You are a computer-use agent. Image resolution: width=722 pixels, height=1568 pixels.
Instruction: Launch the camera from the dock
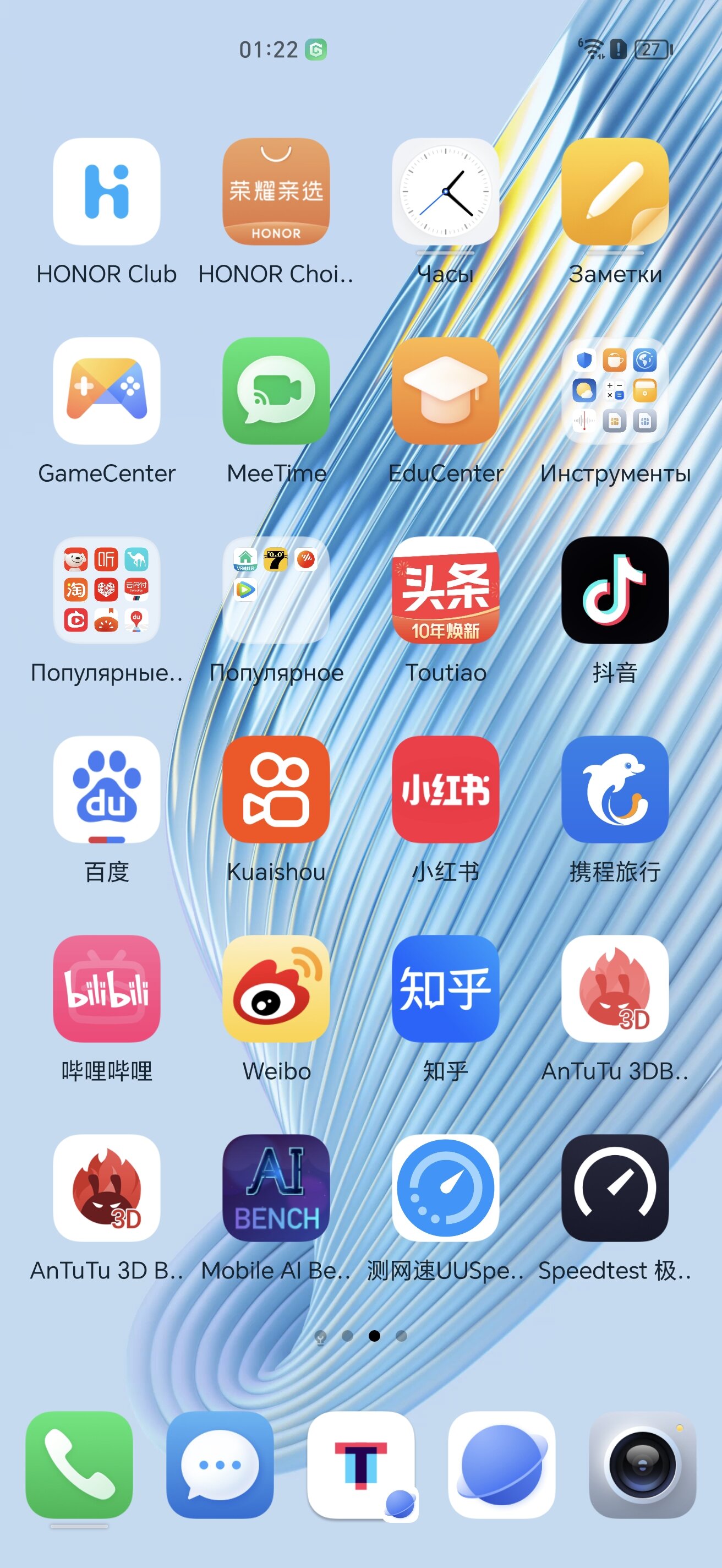point(642,1465)
